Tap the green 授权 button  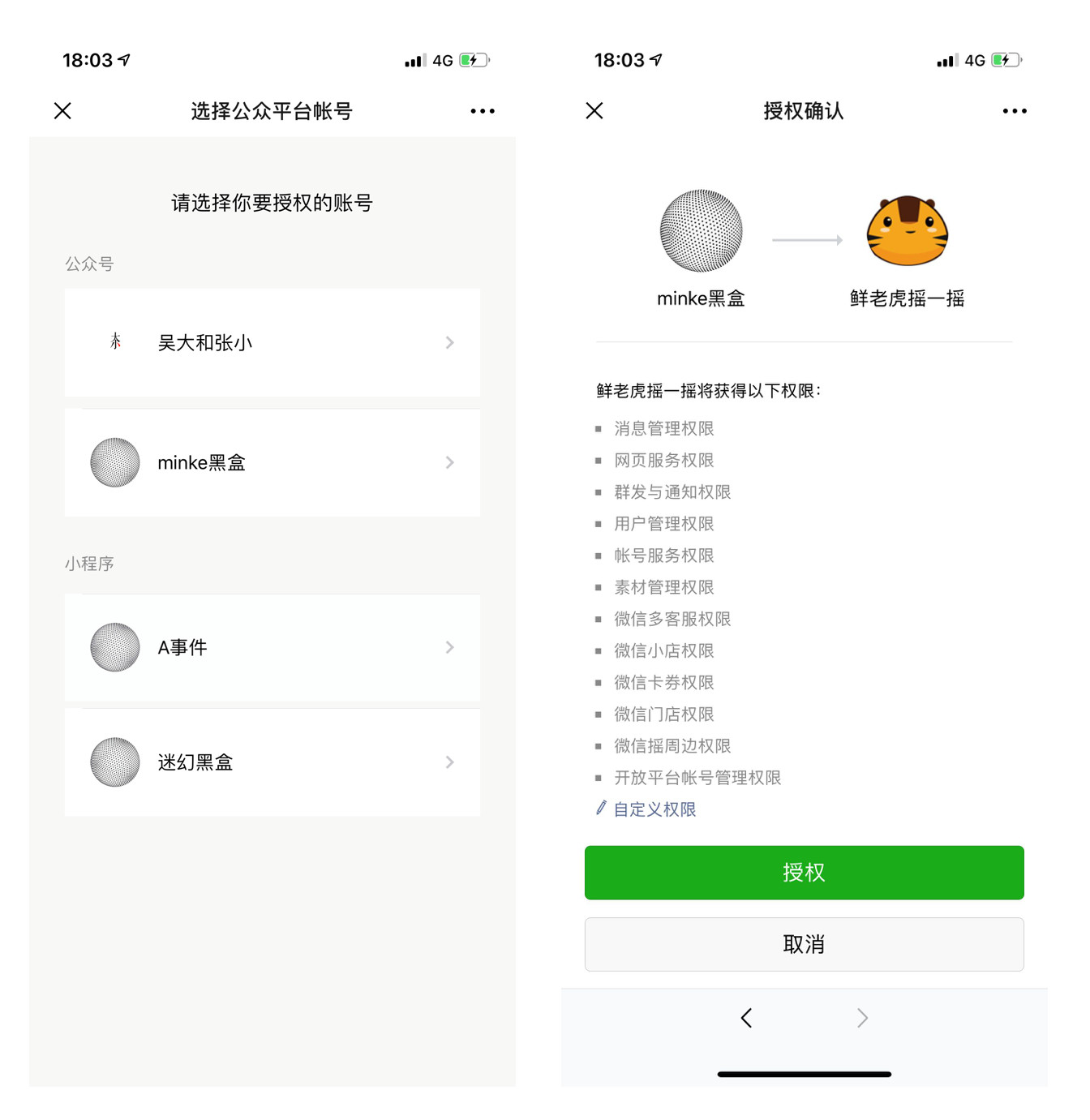(804, 873)
